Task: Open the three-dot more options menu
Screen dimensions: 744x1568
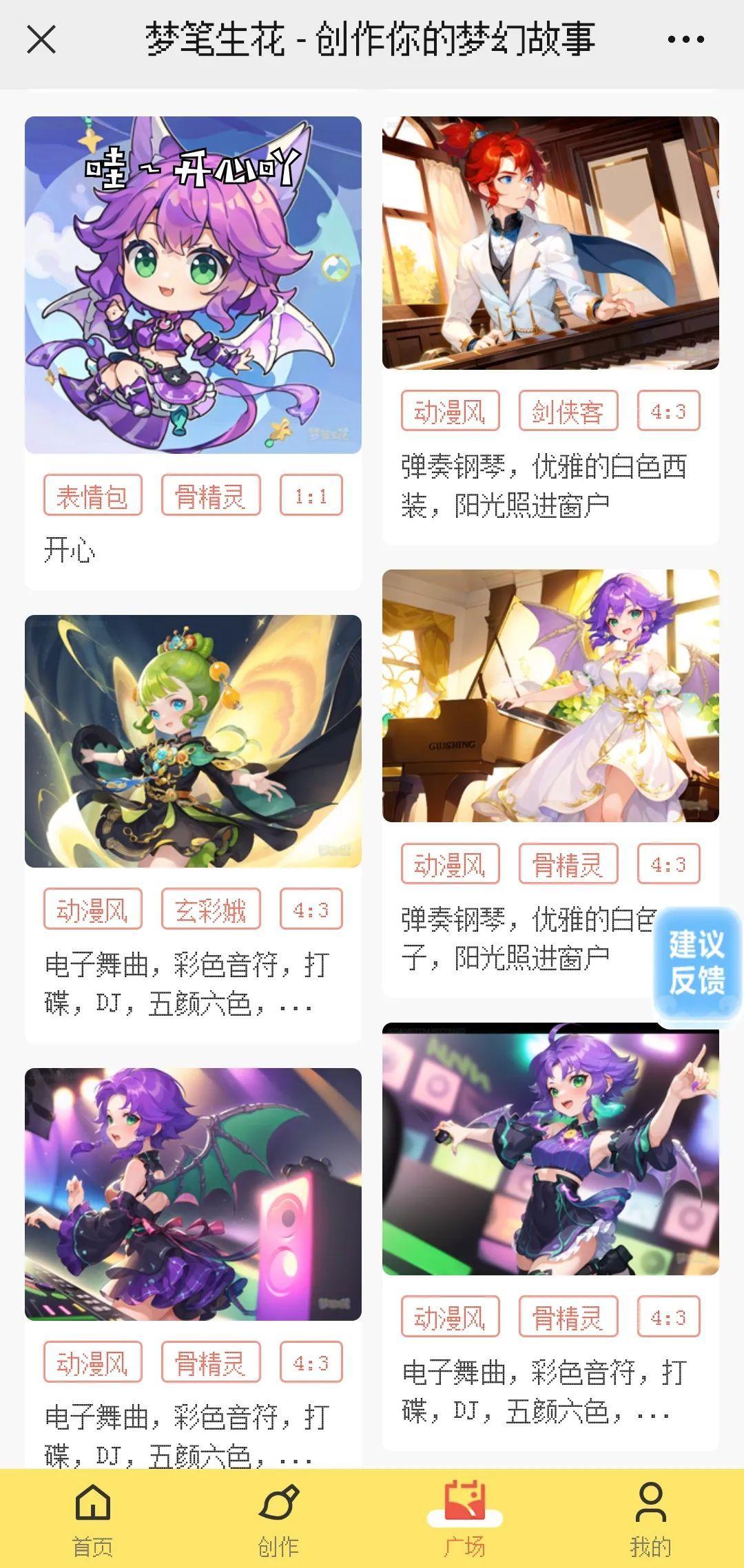Action: tap(685, 39)
